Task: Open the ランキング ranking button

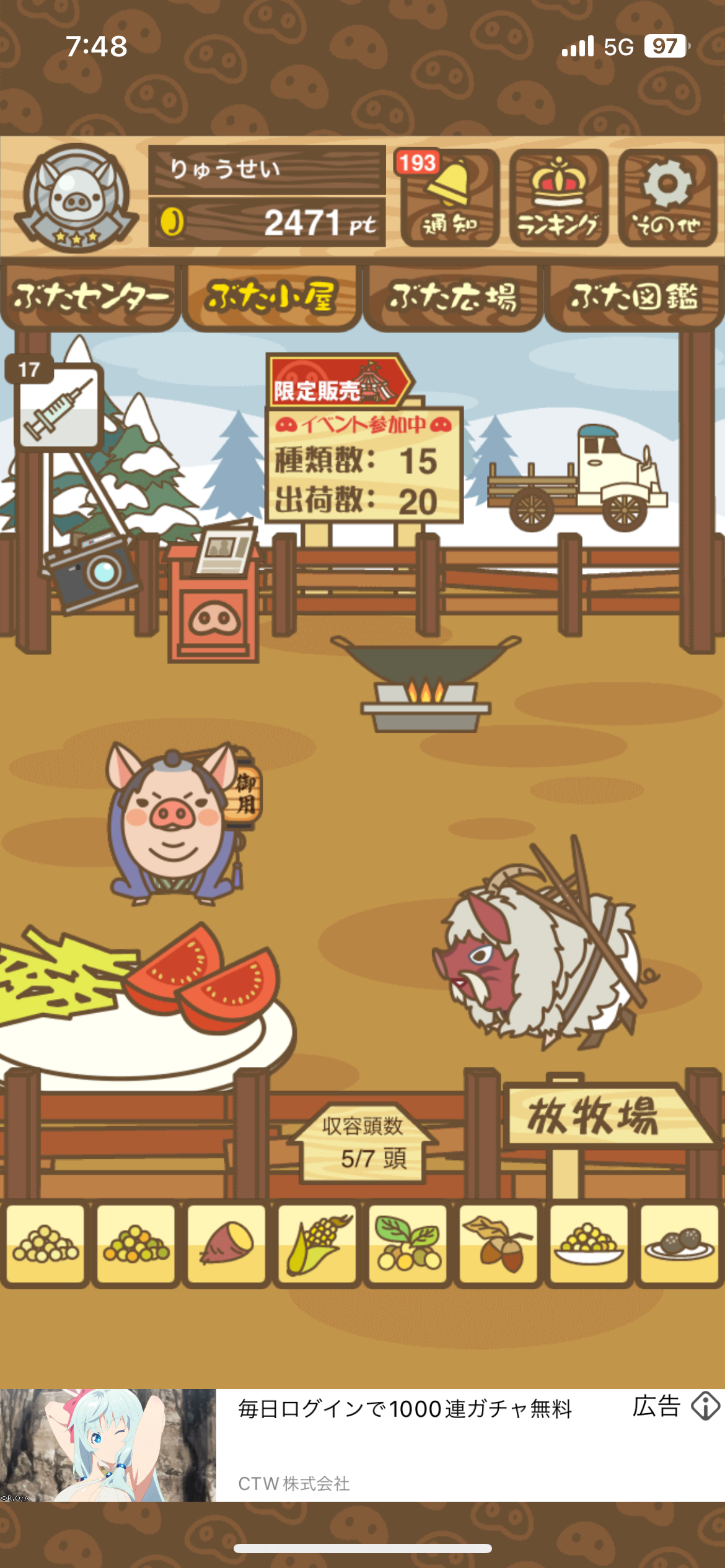Action: pyautogui.click(x=558, y=197)
